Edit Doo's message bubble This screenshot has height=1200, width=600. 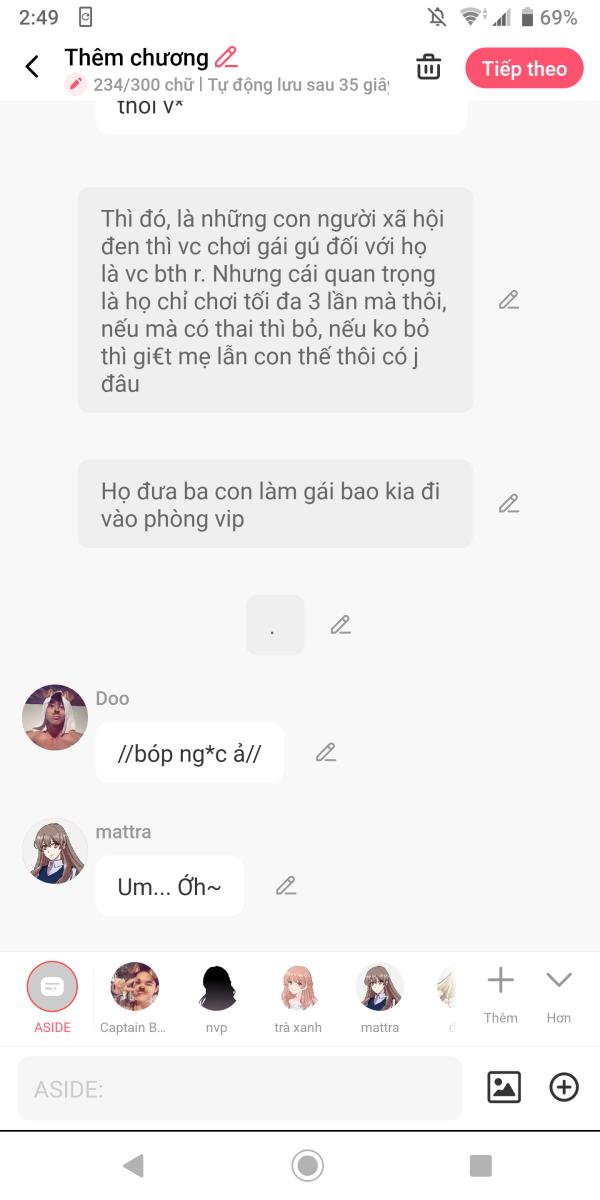326,753
